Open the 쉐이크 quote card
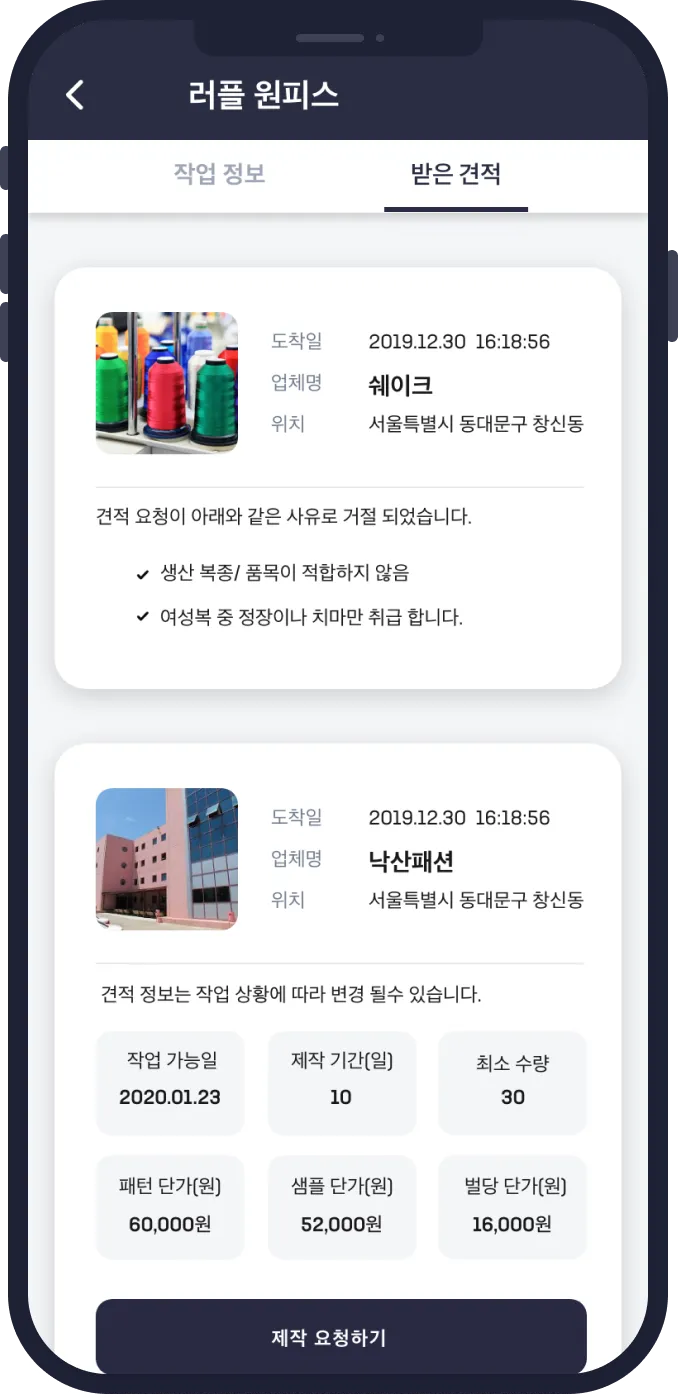Viewport: 678px width, 1398px height. click(x=338, y=477)
